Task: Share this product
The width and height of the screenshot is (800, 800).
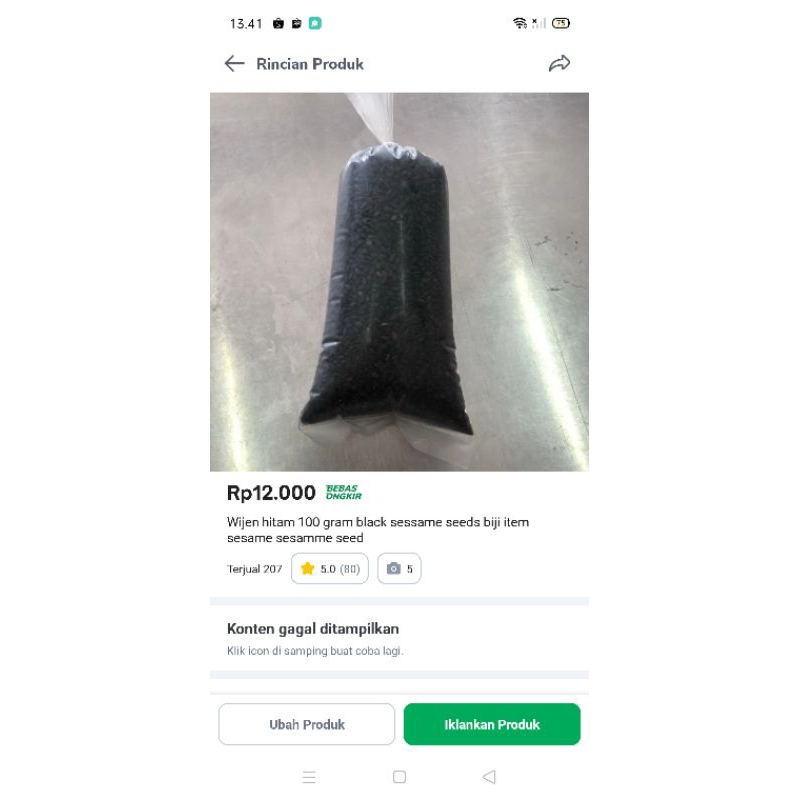Action: point(559,64)
